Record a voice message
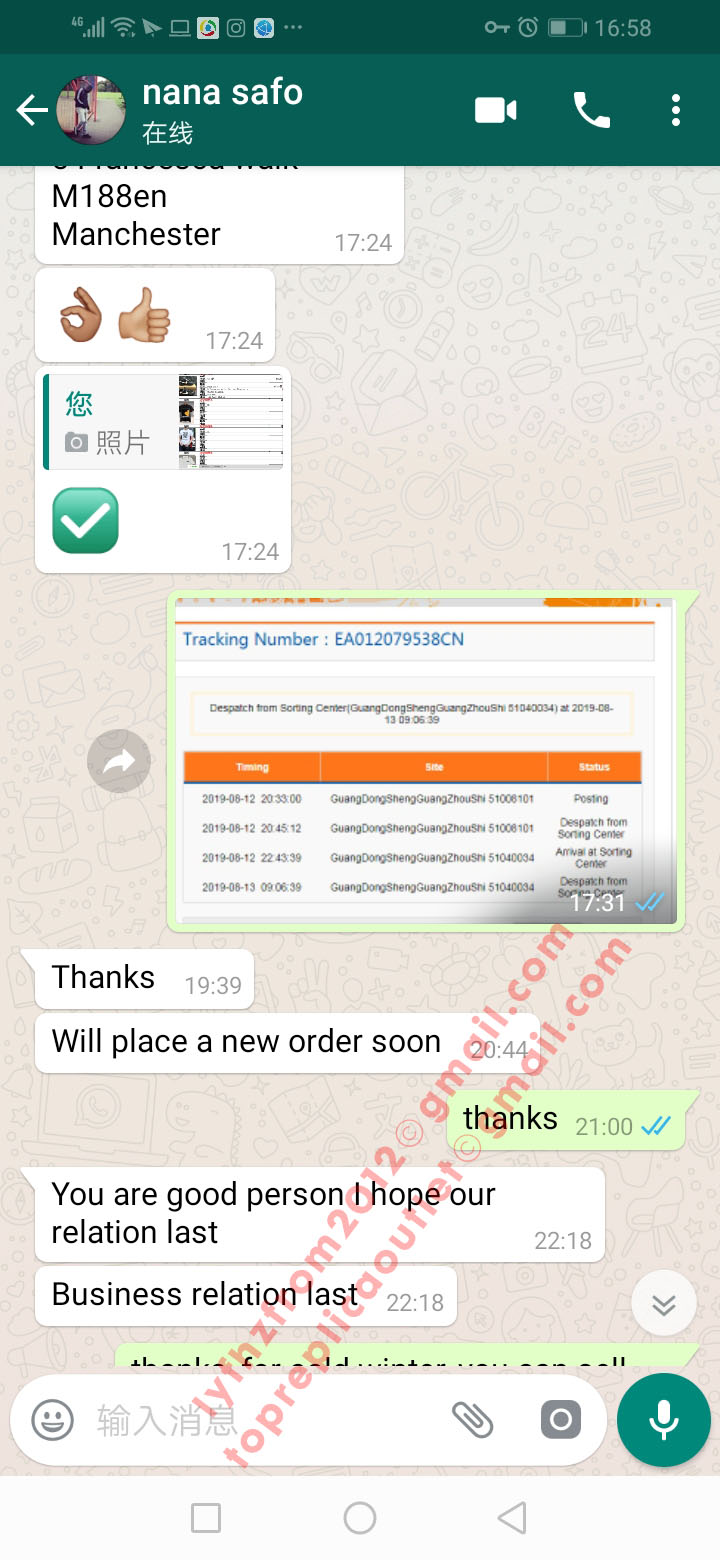This screenshot has width=720, height=1560. click(x=664, y=1420)
